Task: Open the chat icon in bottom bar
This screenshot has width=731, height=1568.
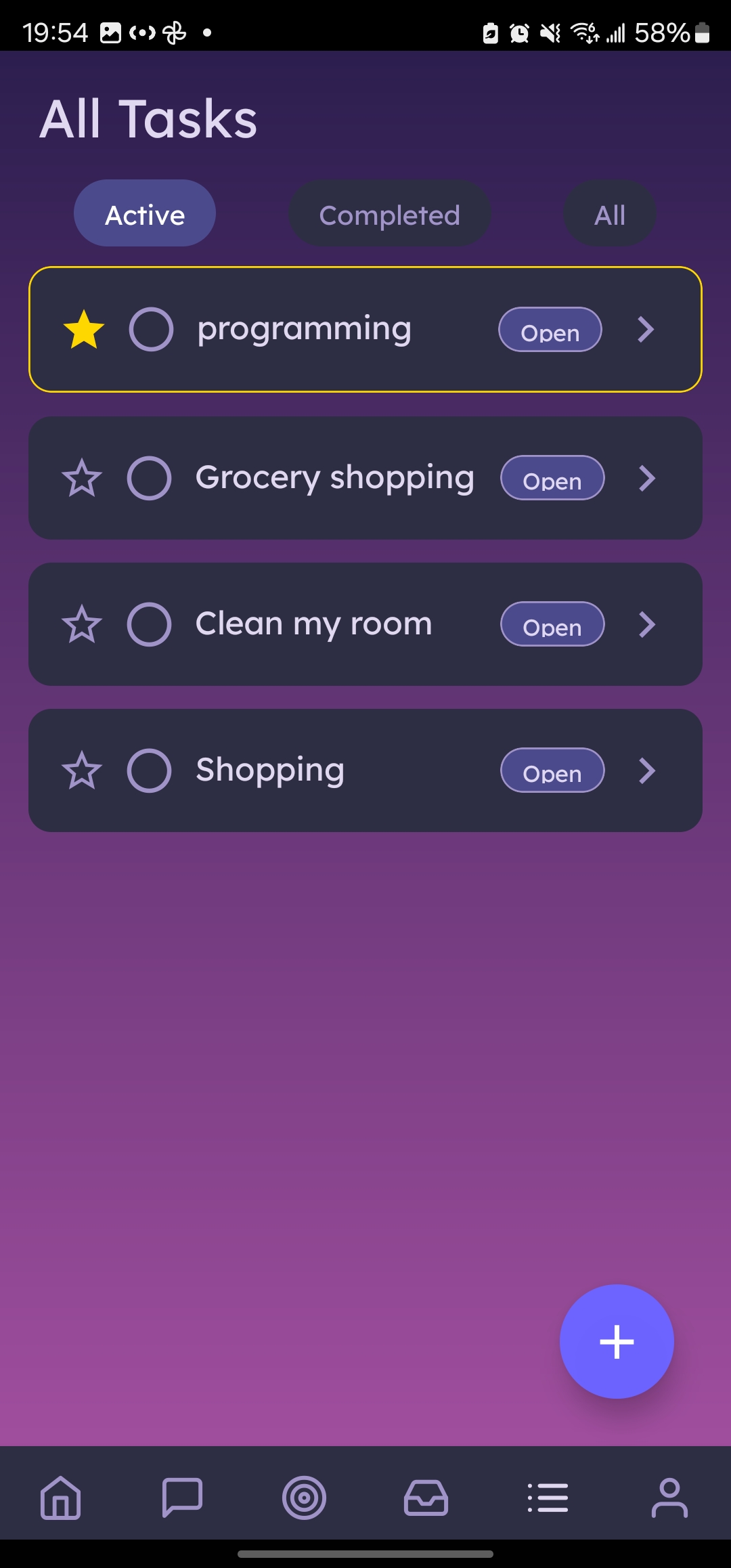Action: (182, 1498)
